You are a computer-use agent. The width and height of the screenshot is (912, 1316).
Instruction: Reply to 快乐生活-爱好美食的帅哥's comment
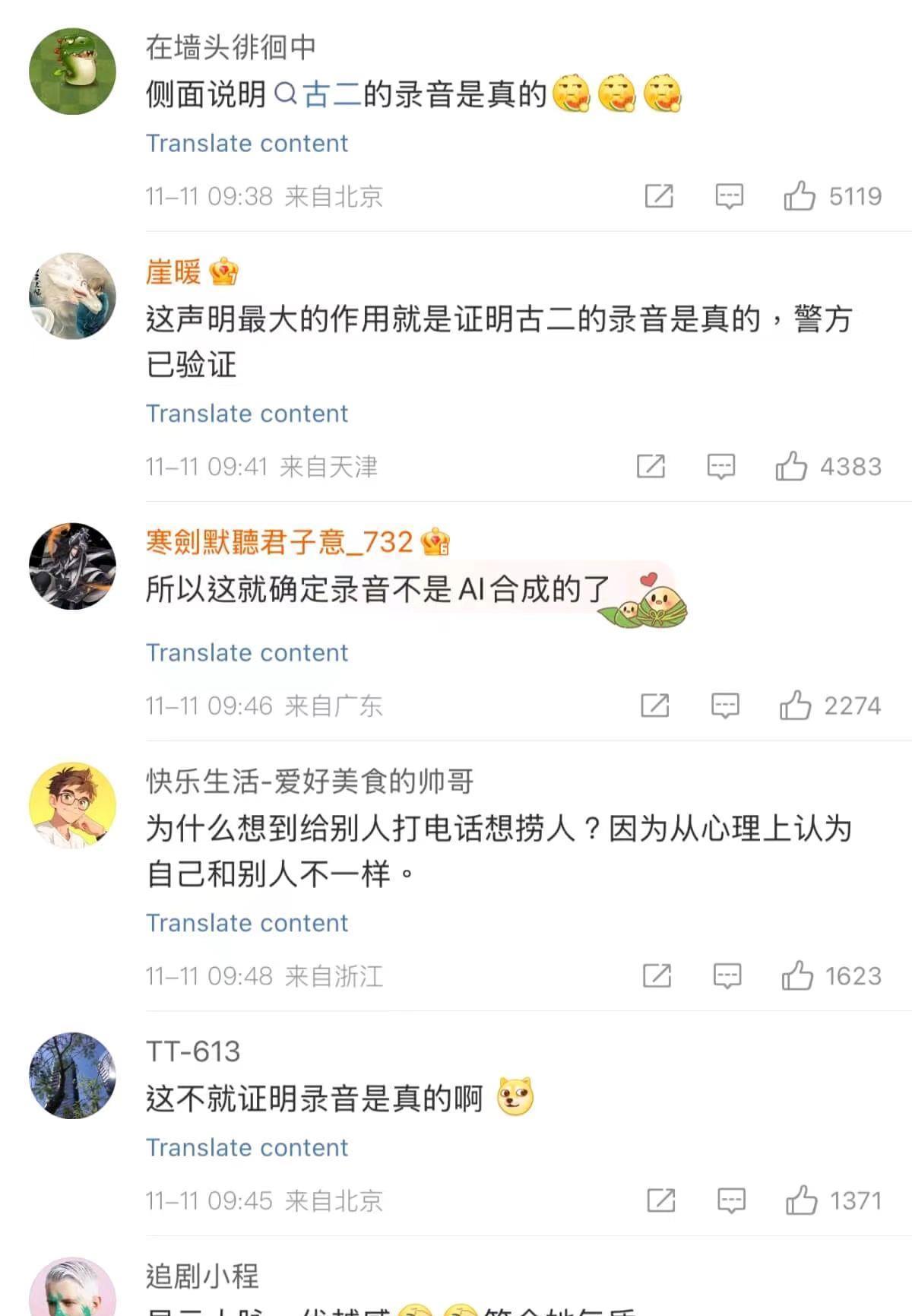click(727, 975)
